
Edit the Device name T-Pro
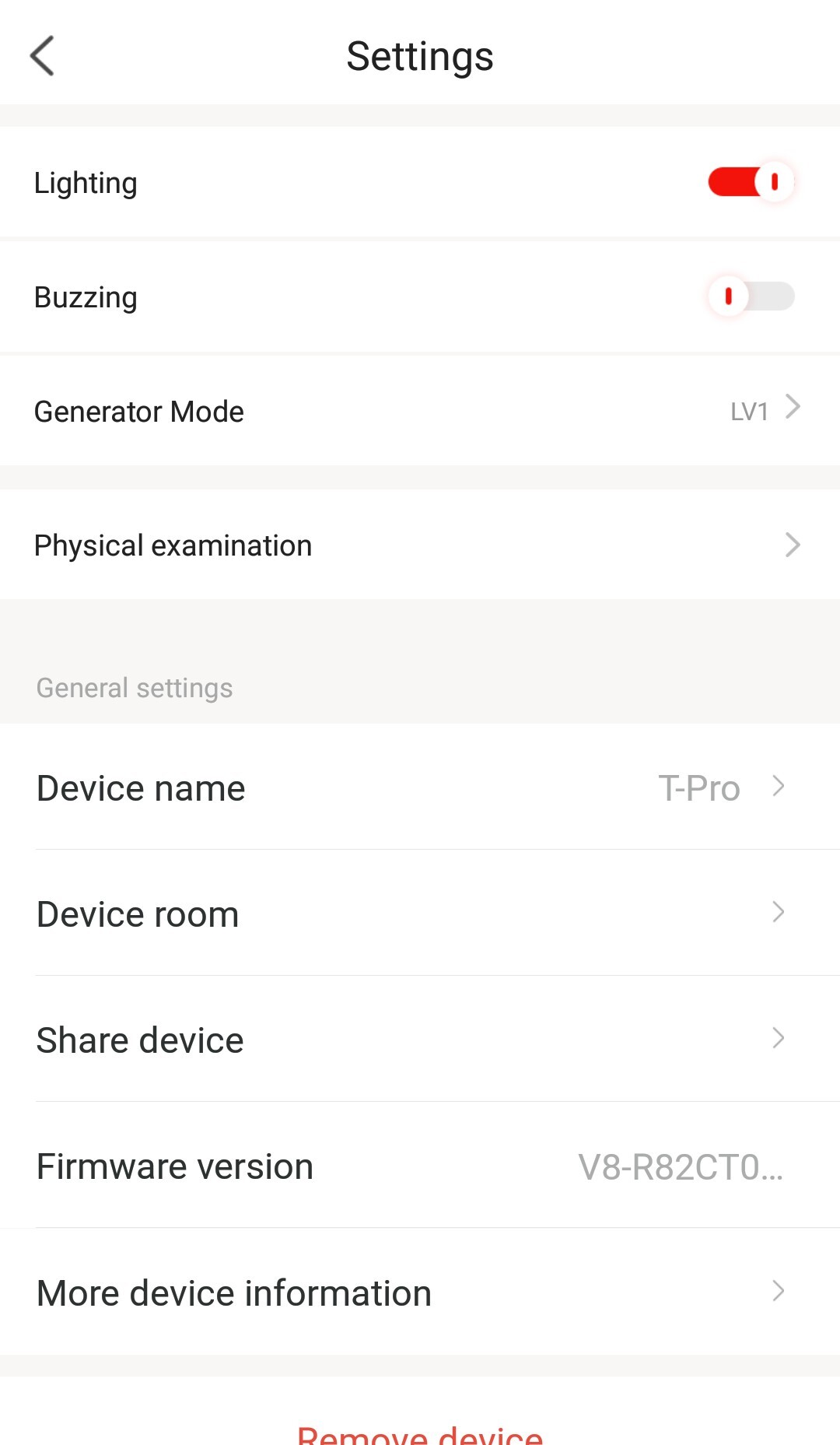coord(420,787)
